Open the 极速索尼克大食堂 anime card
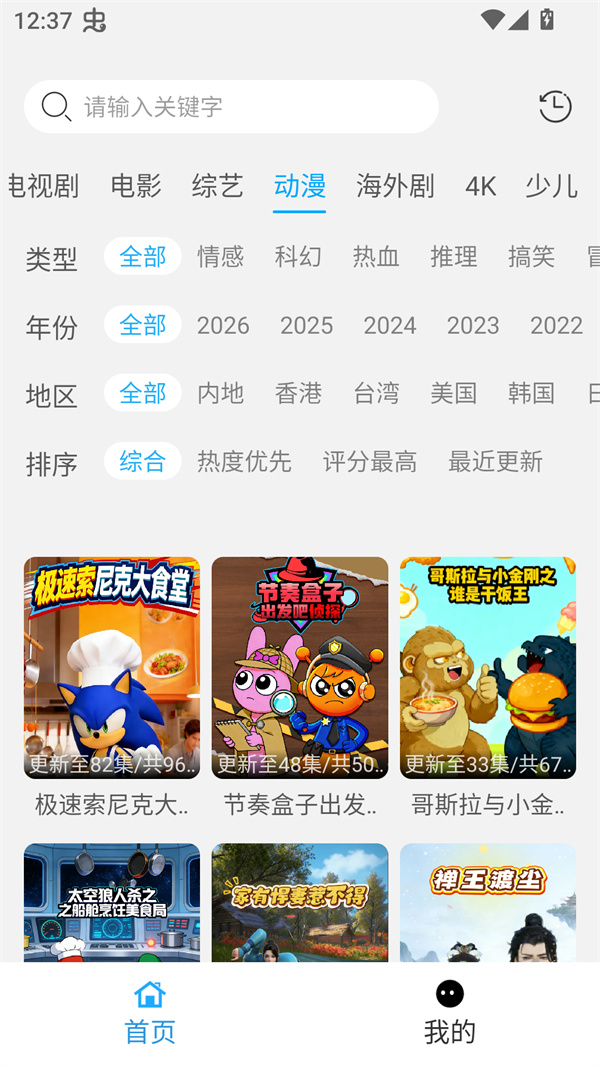 (112, 668)
